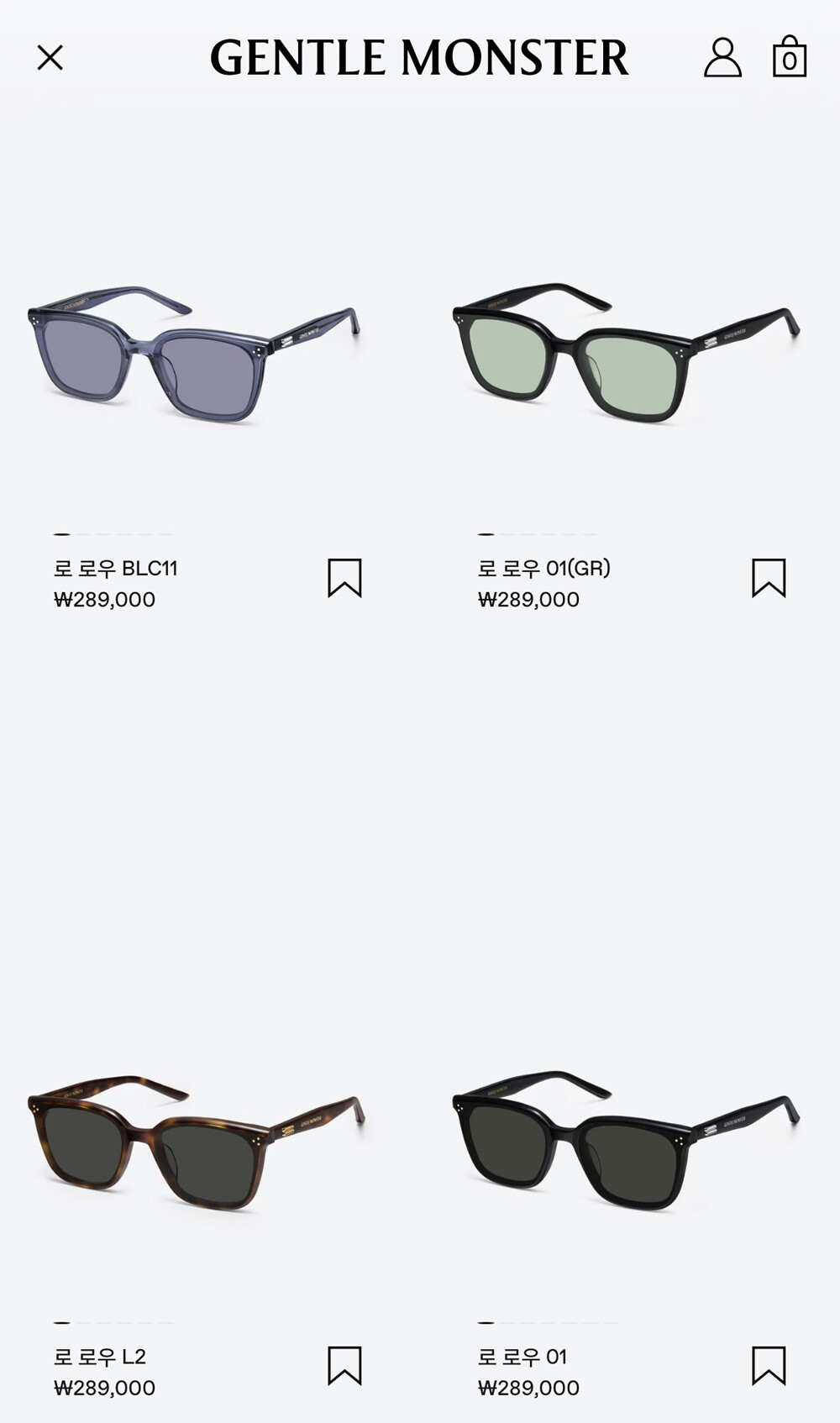This screenshot has height=1423, width=840.
Task: Open the 로 로우 01(GR) sunglasses product
Action: pyautogui.click(x=626, y=353)
